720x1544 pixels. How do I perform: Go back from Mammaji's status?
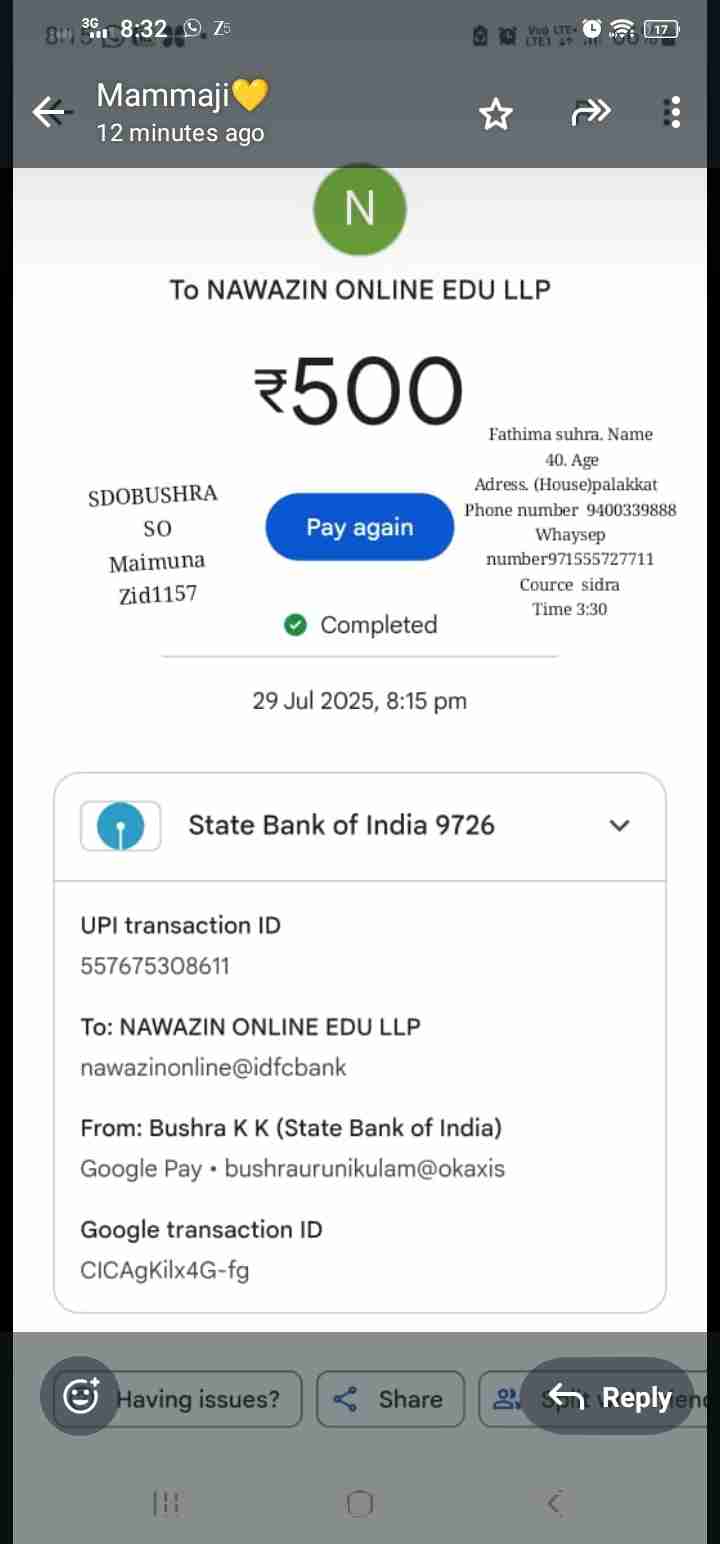click(52, 112)
